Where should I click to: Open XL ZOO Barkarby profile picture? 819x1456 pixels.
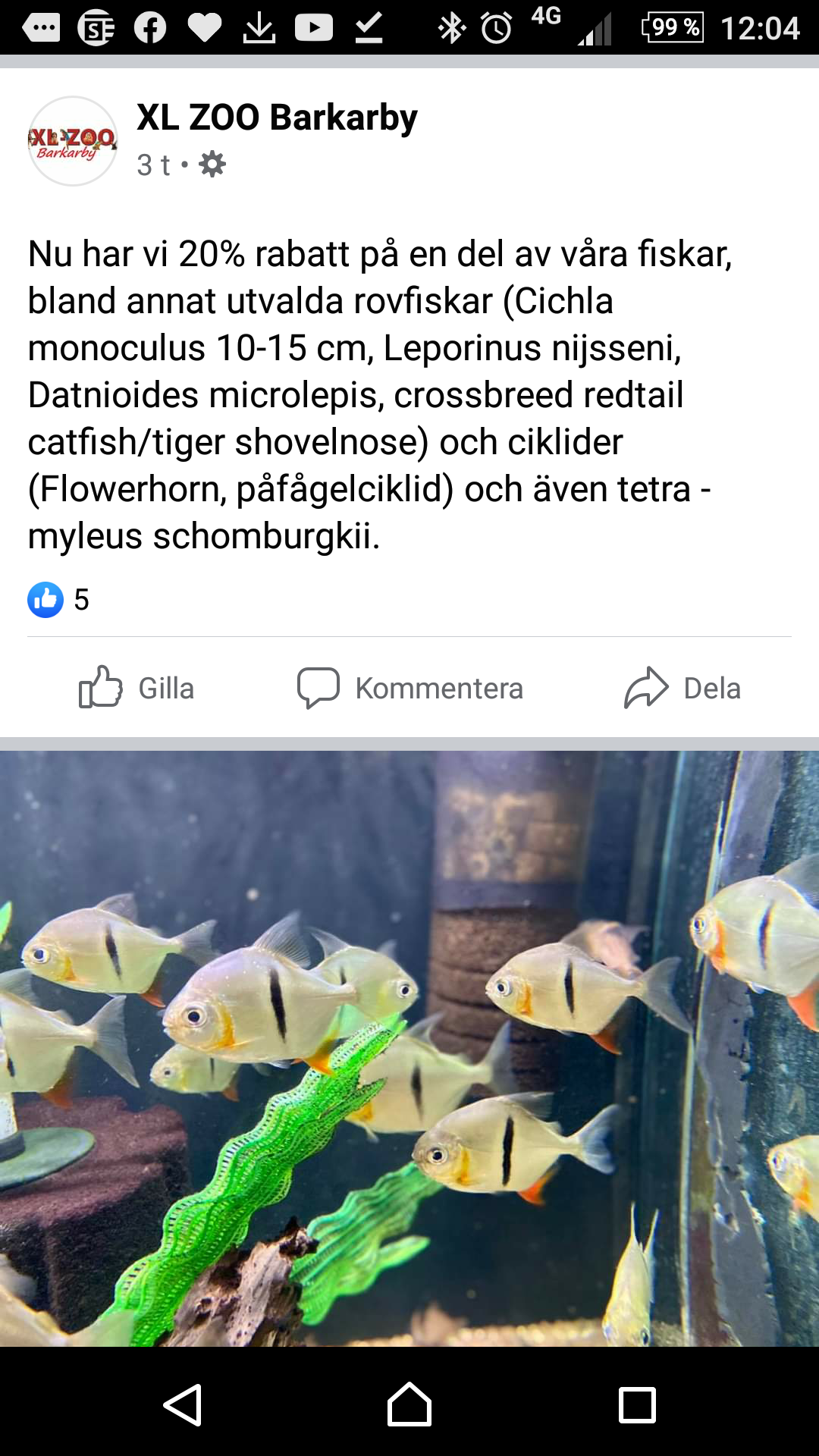(73, 141)
